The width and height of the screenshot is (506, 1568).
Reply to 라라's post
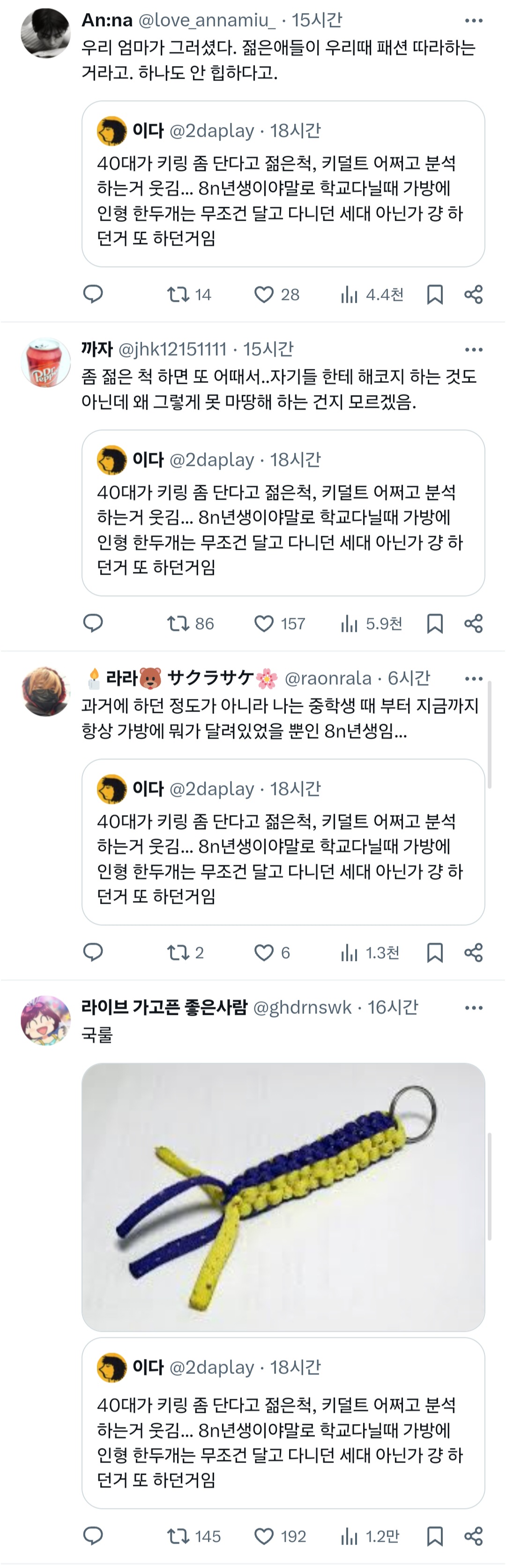(x=93, y=952)
